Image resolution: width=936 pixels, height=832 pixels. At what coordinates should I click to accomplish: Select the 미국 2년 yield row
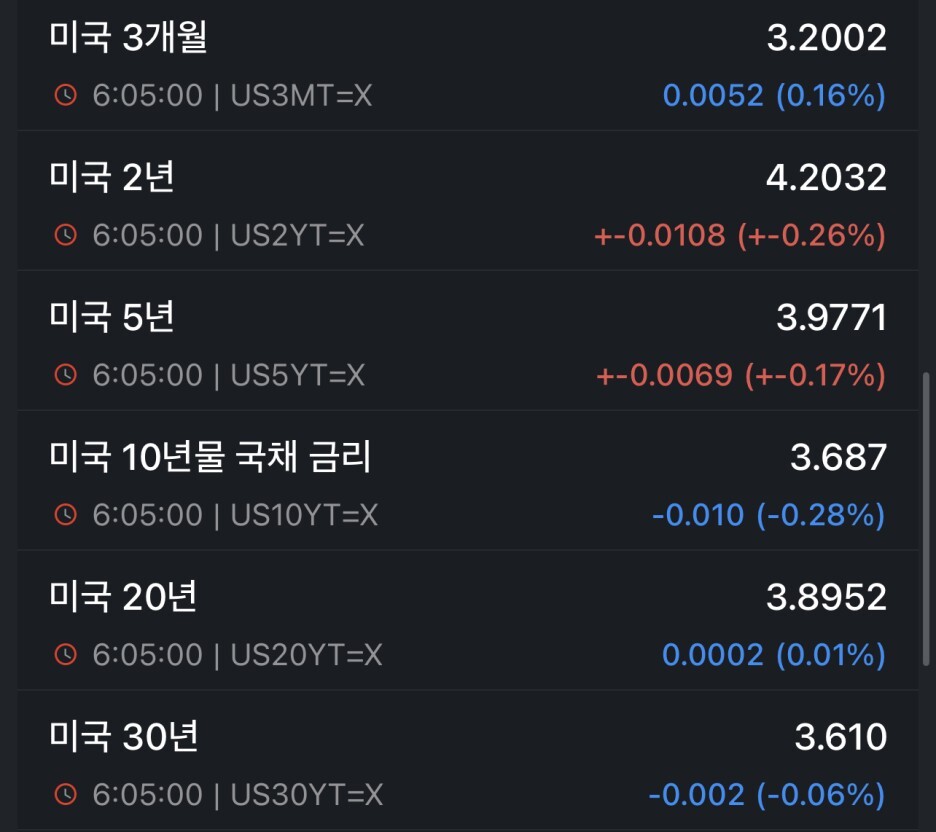[468, 201]
